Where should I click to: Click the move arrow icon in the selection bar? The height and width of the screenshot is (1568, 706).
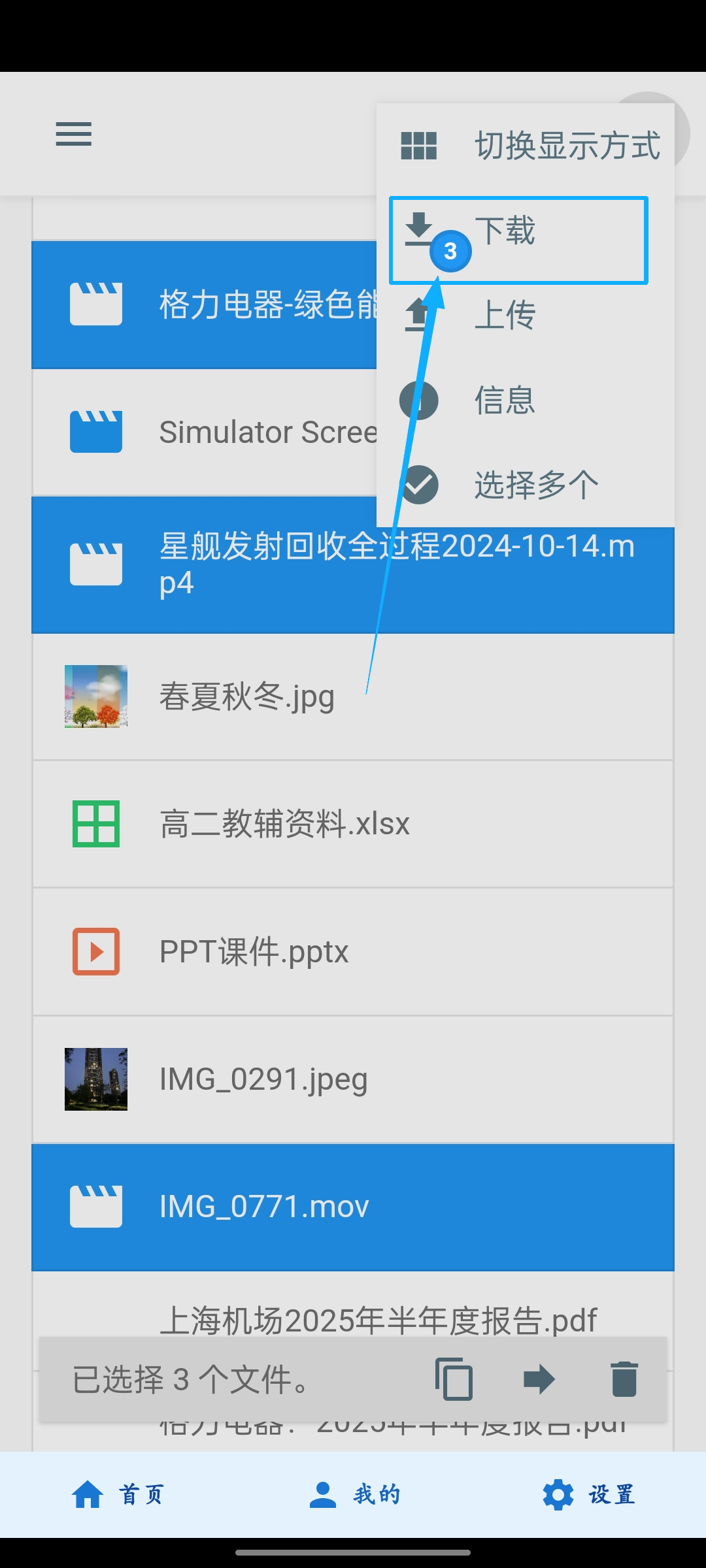tap(539, 1380)
